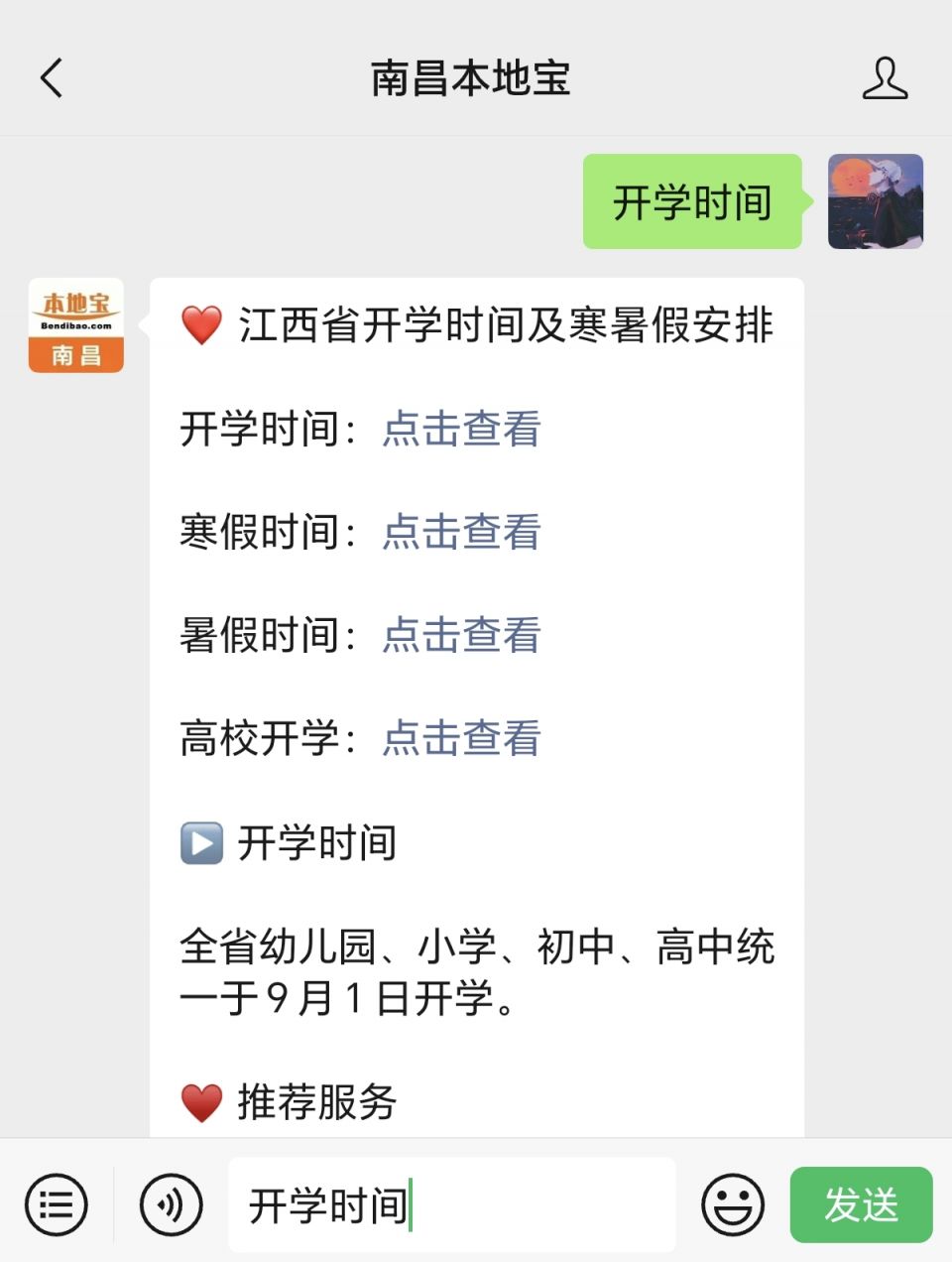Screen dimensions: 952x1262
Task: Open the 点击查看 link for 开学时间
Action: point(461,429)
